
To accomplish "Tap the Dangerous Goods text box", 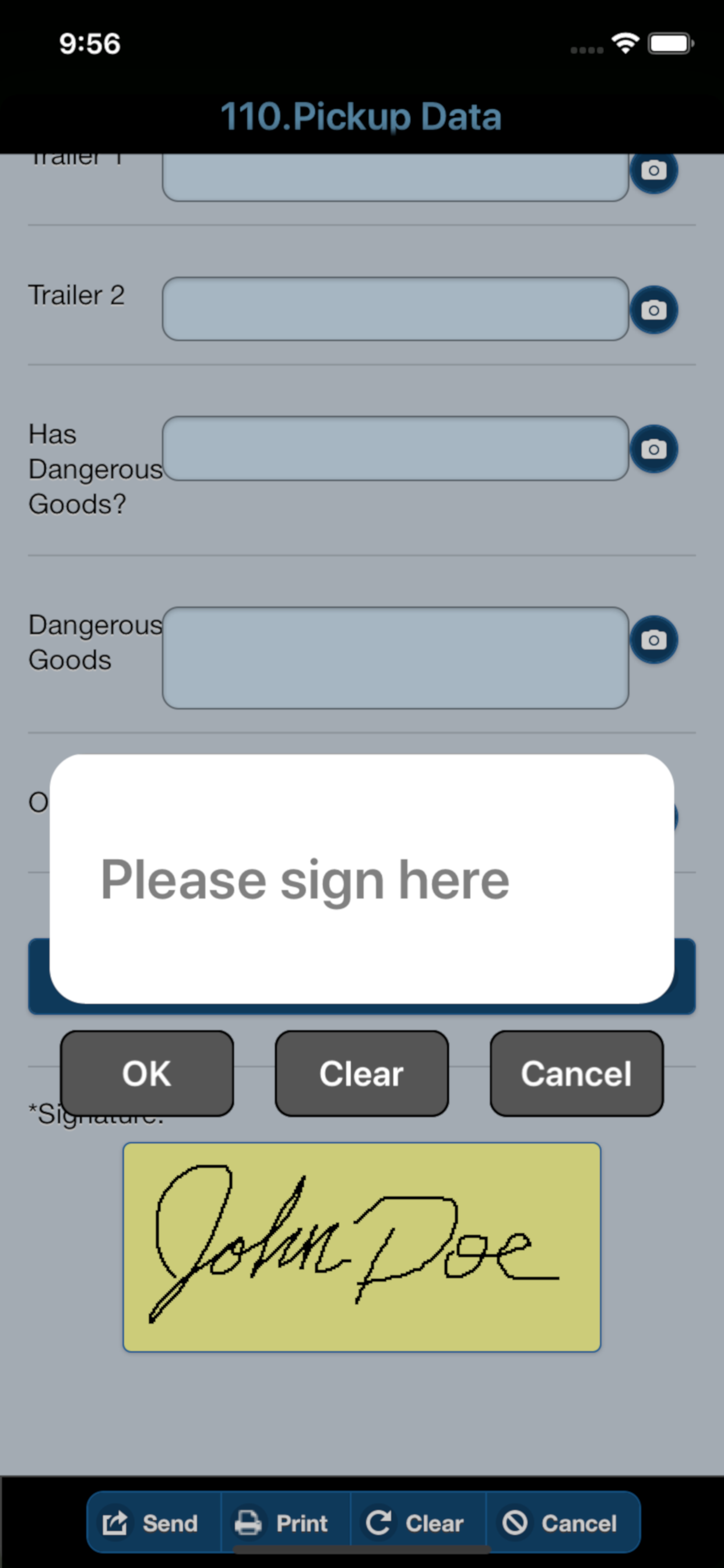I will pyautogui.click(x=395, y=657).
